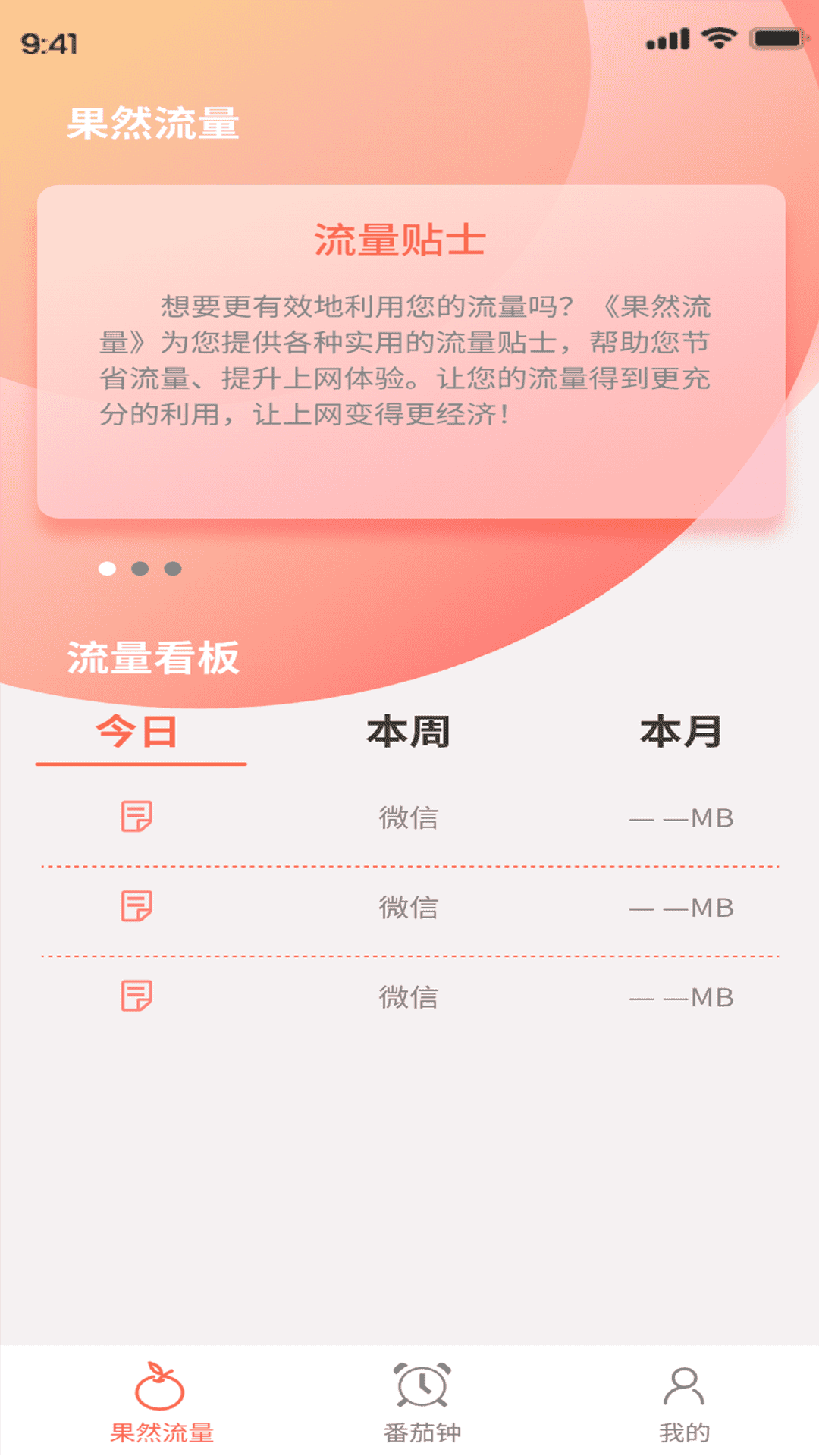Viewport: 819px width, 1456px height.
Task: Jump to the third carousel page dot
Action: (173, 569)
